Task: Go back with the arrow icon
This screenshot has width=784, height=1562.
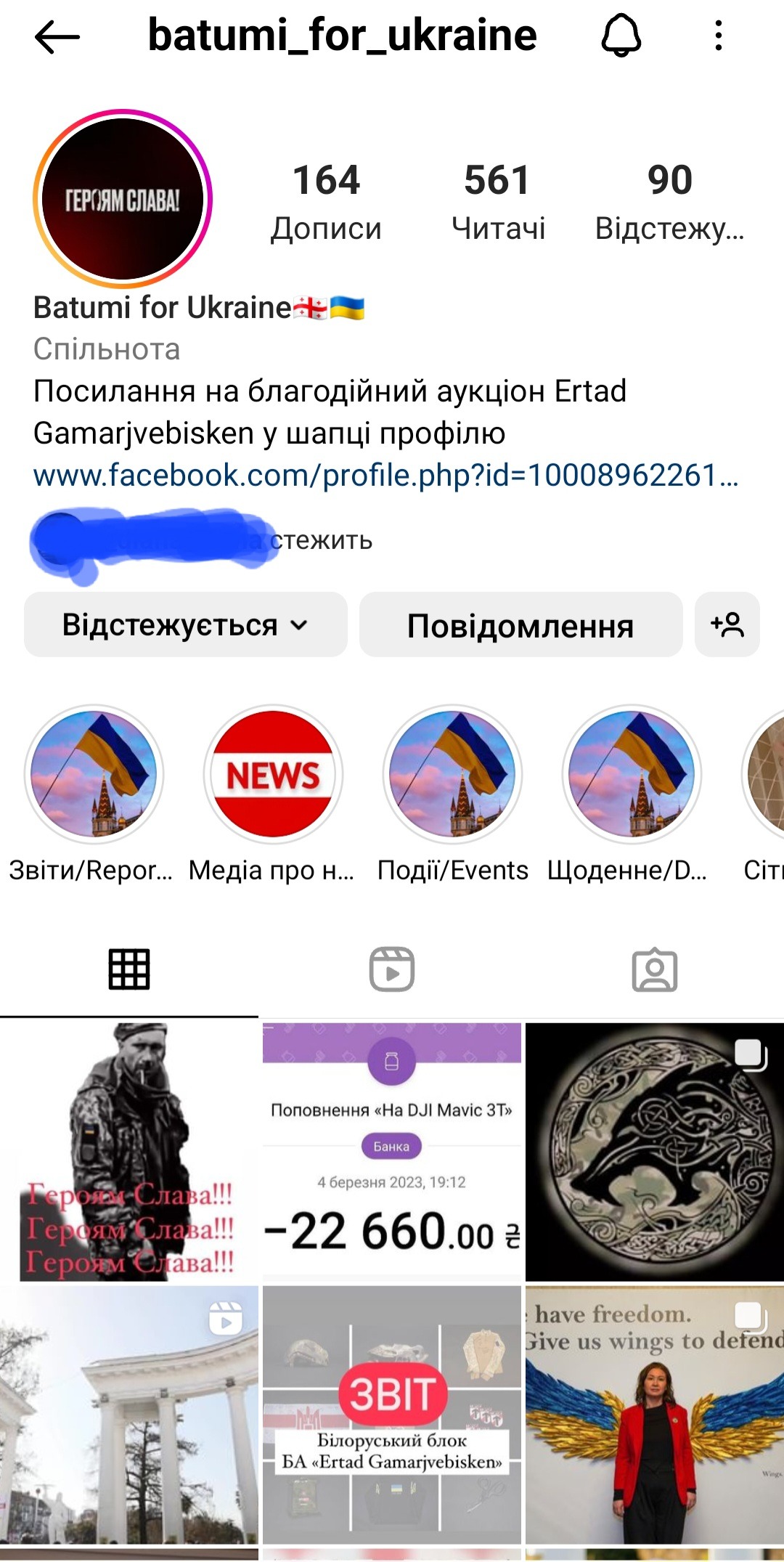Action: [57, 36]
